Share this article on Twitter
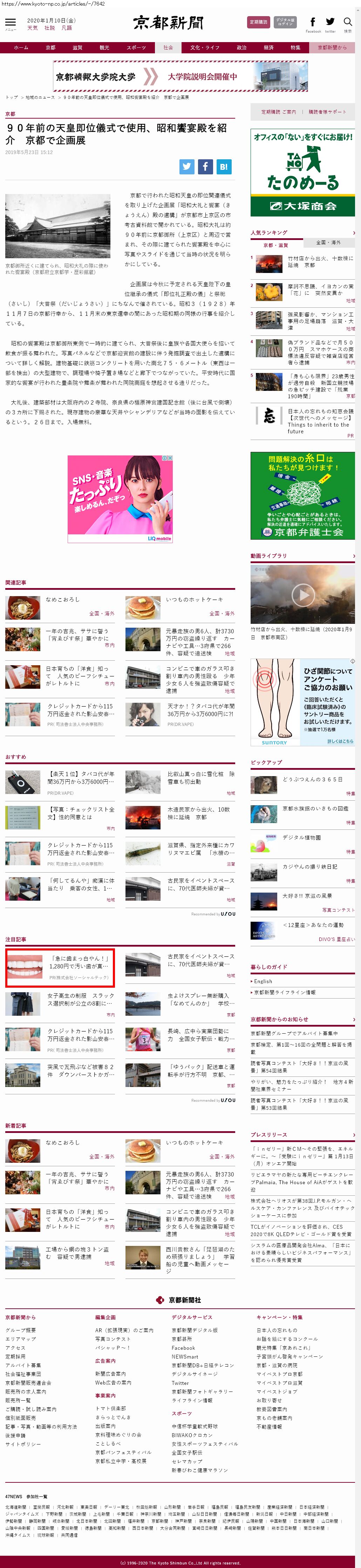Screen dimensions: 361x1568 point(186,166)
